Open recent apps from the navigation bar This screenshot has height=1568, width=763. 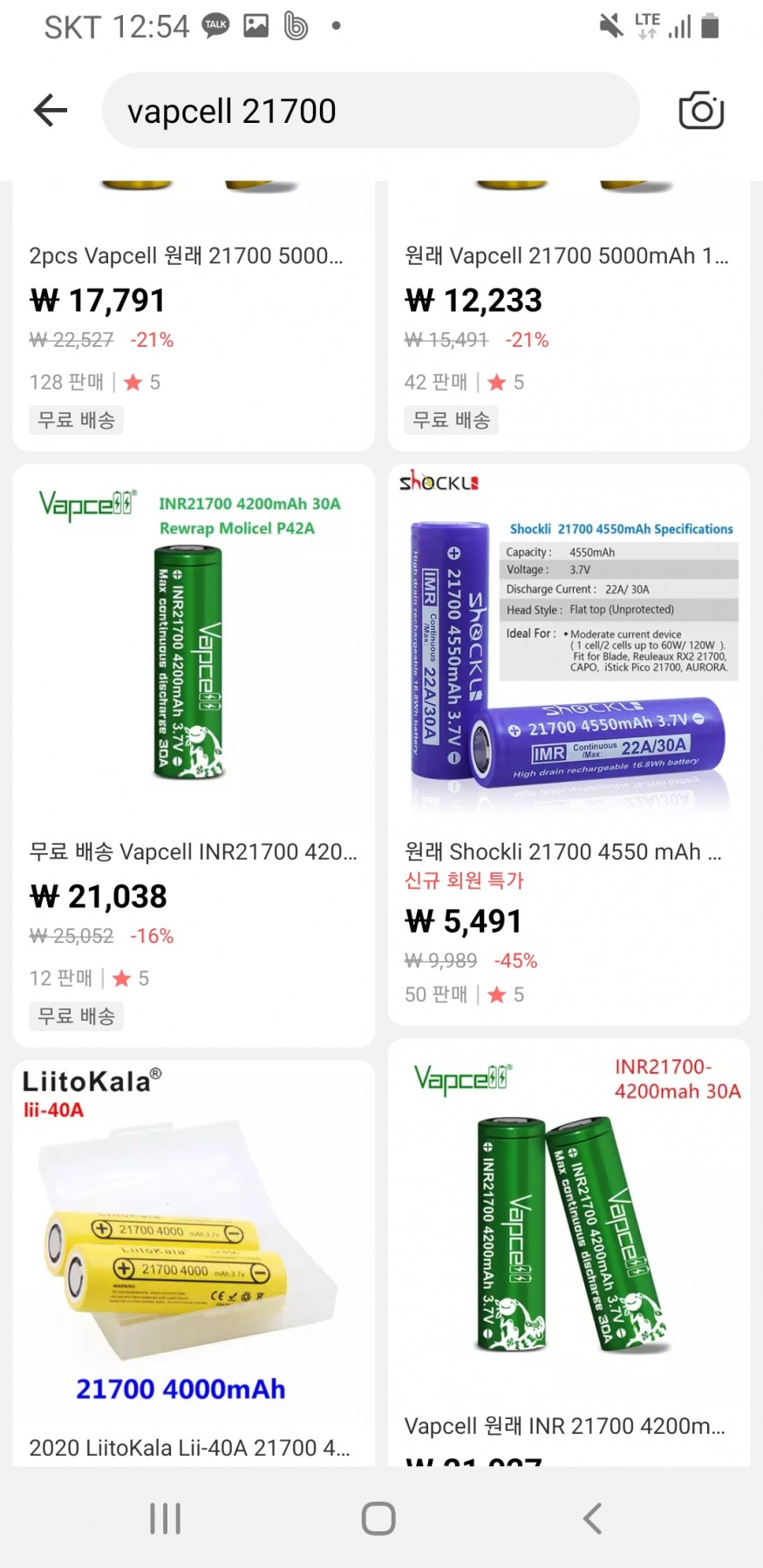click(x=165, y=1518)
